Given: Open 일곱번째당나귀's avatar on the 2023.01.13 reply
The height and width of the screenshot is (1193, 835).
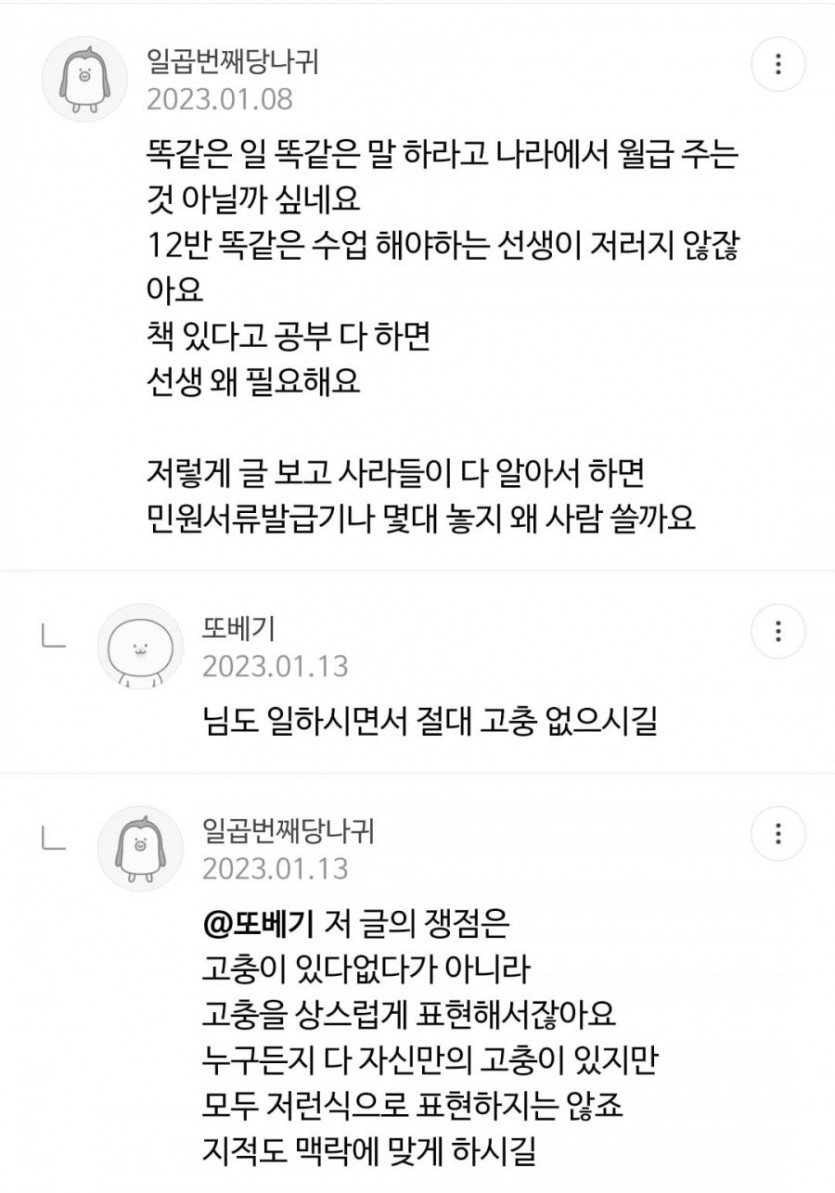Looking at the screenshot, I should point(140,847).
